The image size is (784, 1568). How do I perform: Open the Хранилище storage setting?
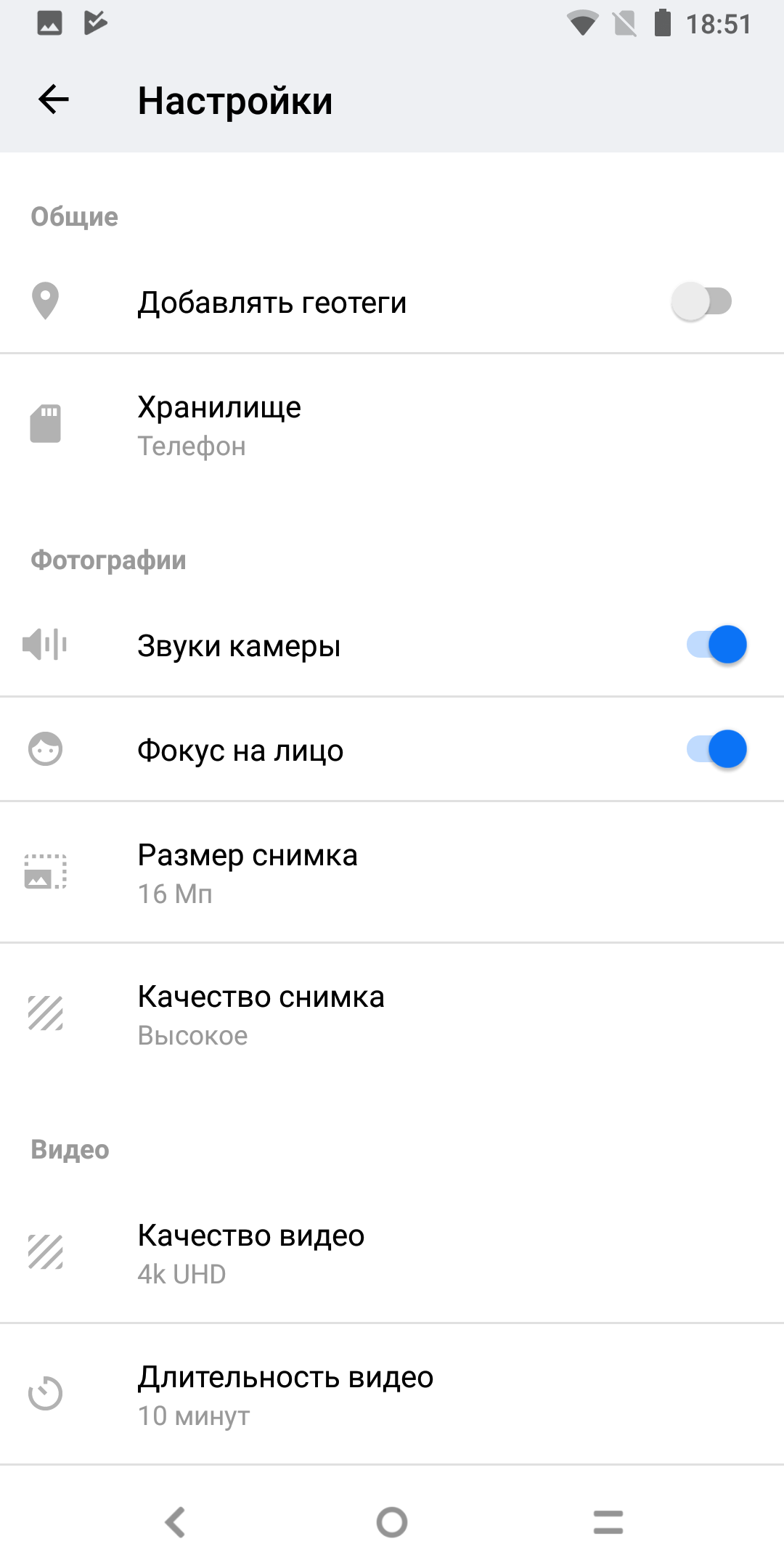coord(392,425)
